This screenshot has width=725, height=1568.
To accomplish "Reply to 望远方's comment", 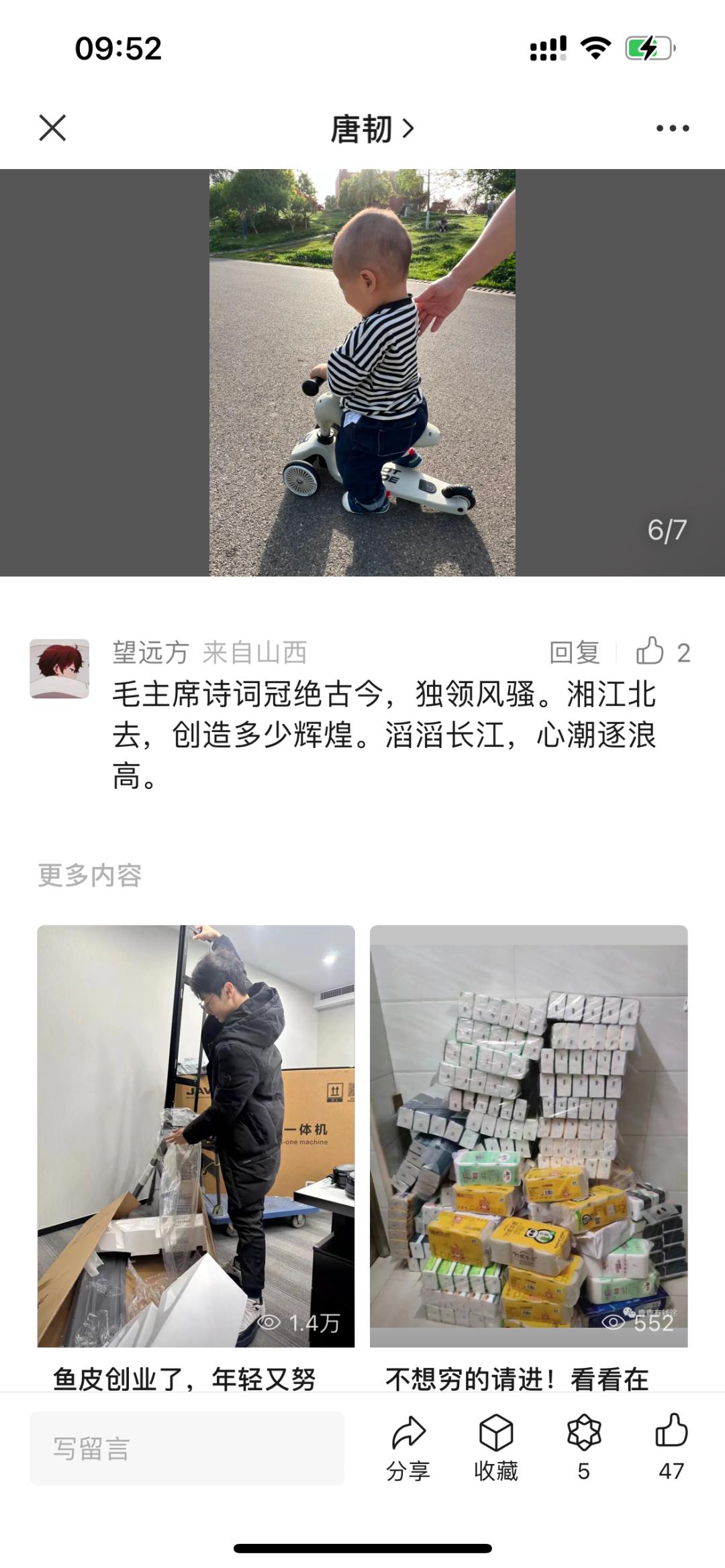I will [x=574, y=652].
